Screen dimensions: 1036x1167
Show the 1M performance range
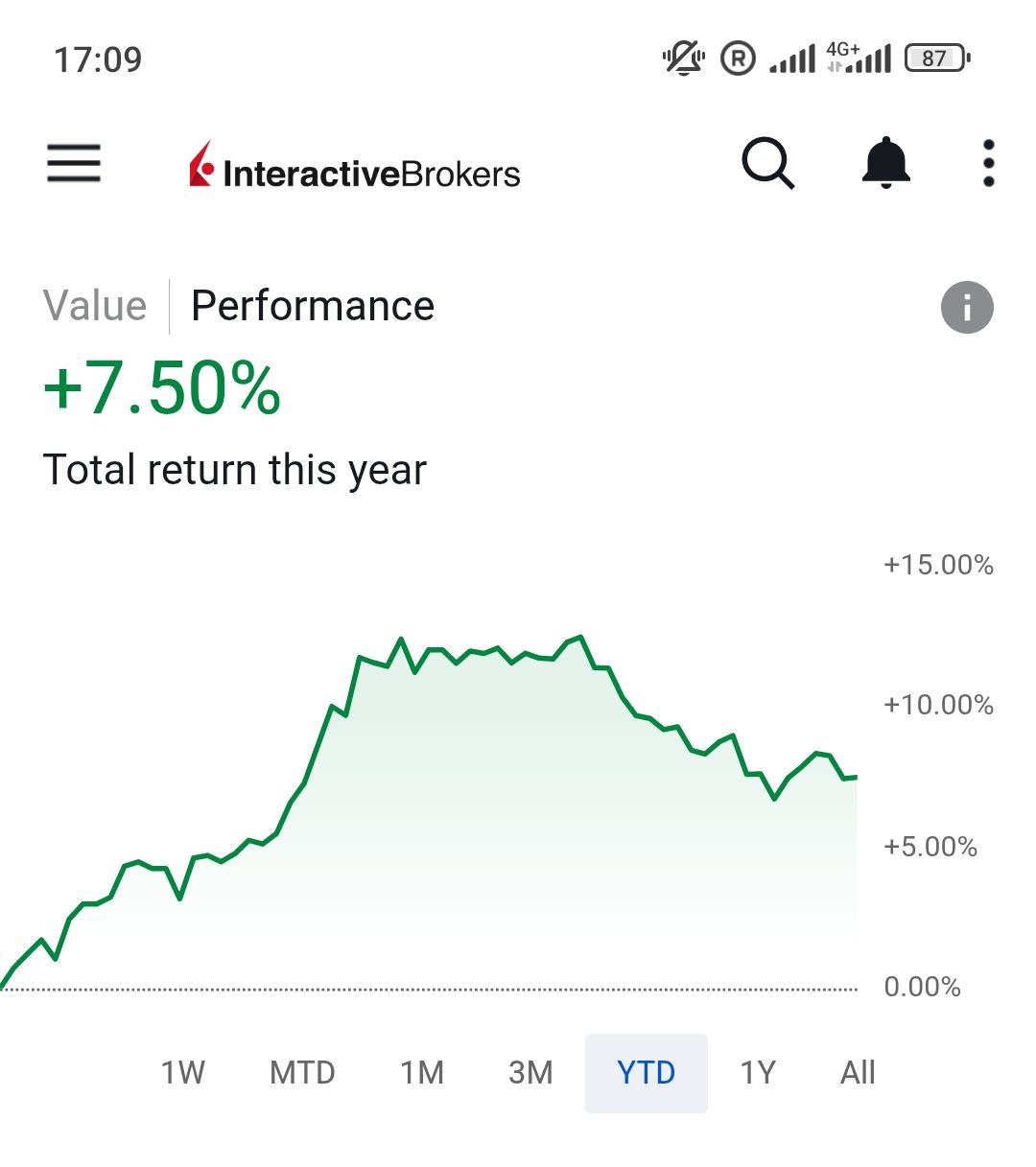point(422,1072)
